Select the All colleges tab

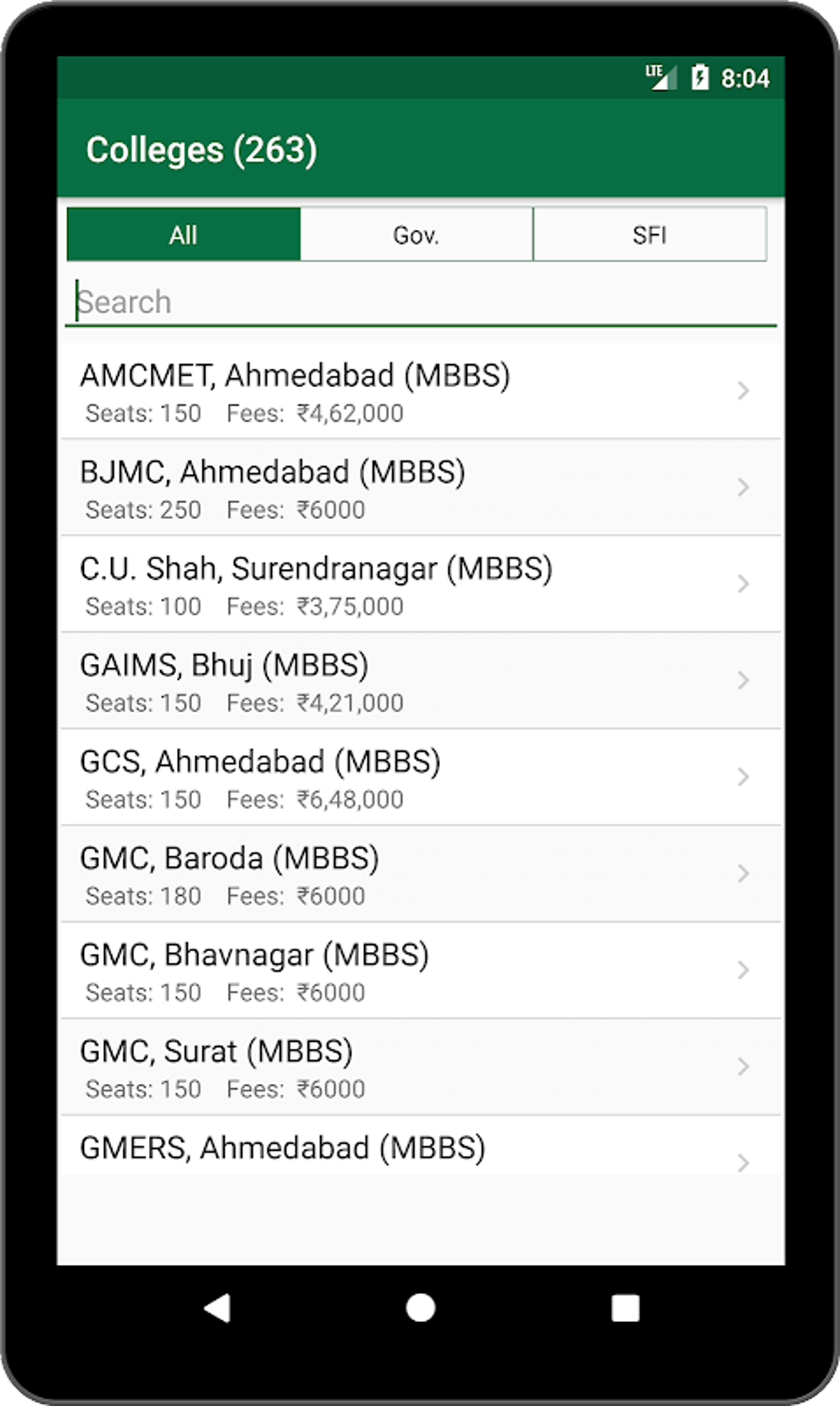(184, 235)
